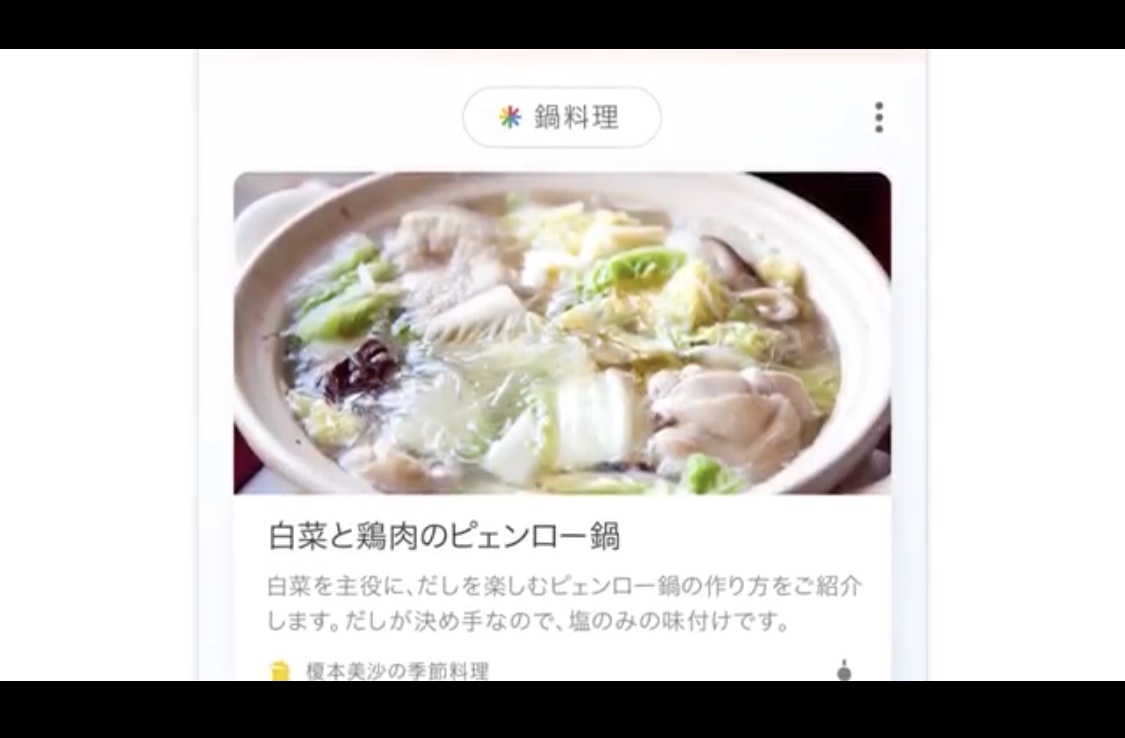Screen dimensions: 1125x738
Task: Tap the 鍋料理 topic chip
Action: coord(561,117)
